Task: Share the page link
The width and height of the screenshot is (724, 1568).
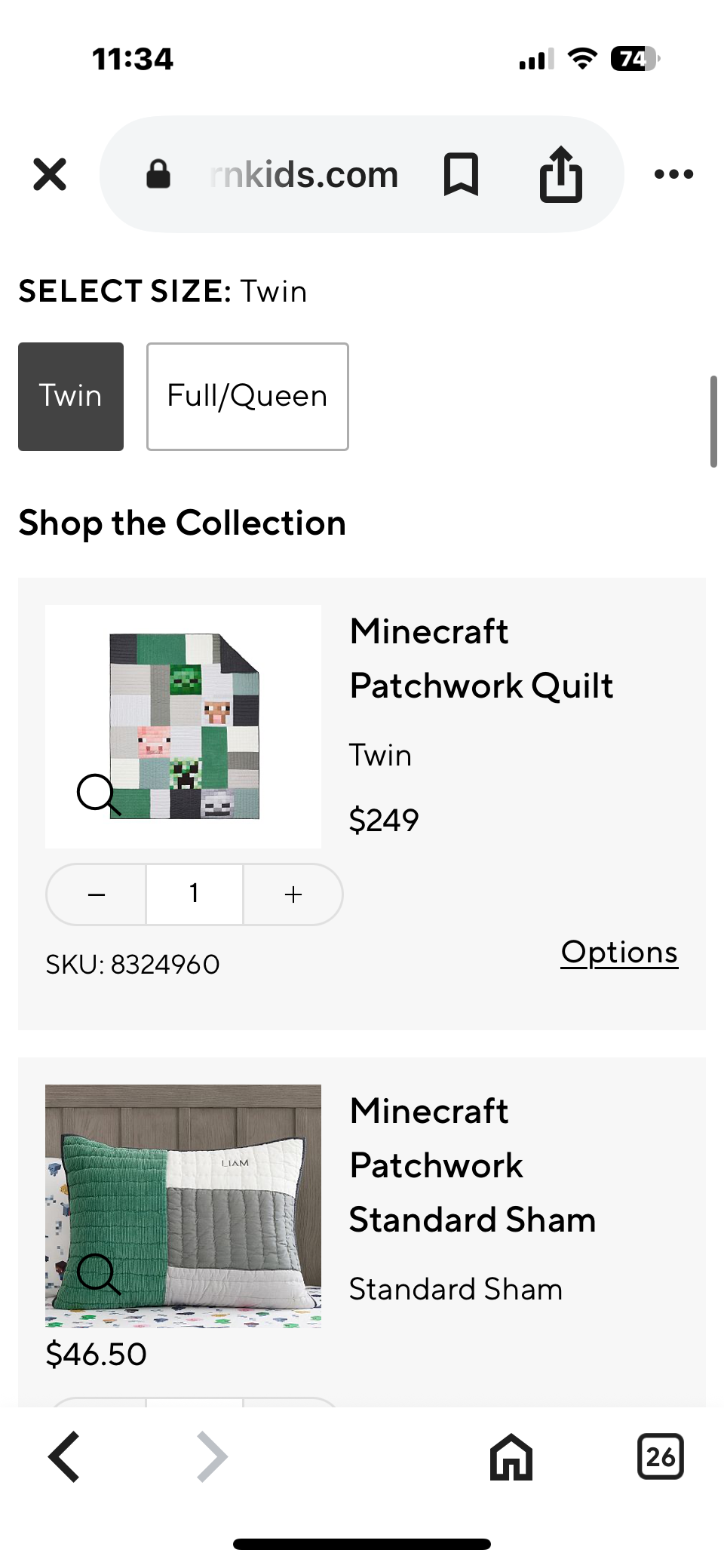Action: pos(561,174)
